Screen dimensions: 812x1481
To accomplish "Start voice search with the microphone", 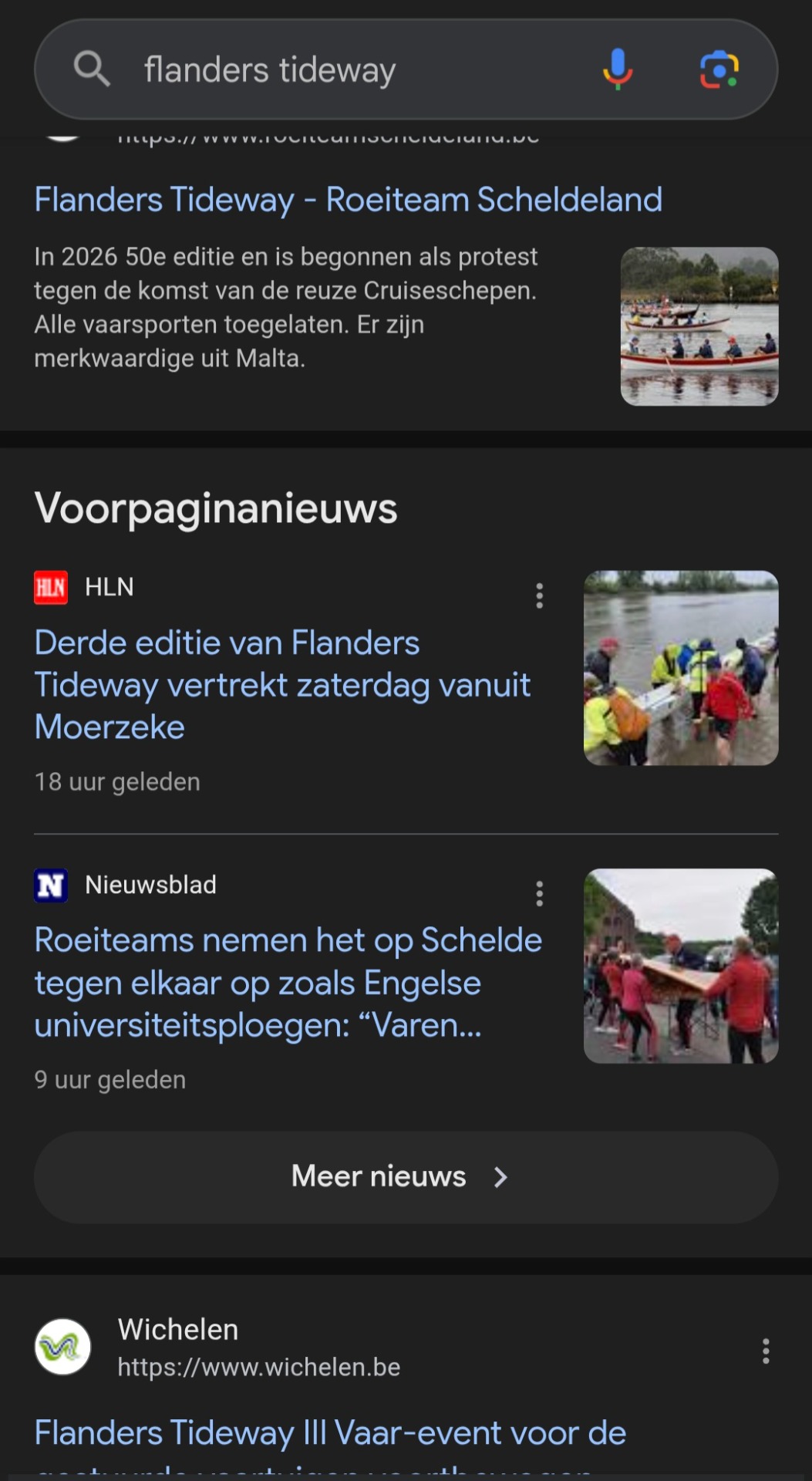I will coord(618,69).
